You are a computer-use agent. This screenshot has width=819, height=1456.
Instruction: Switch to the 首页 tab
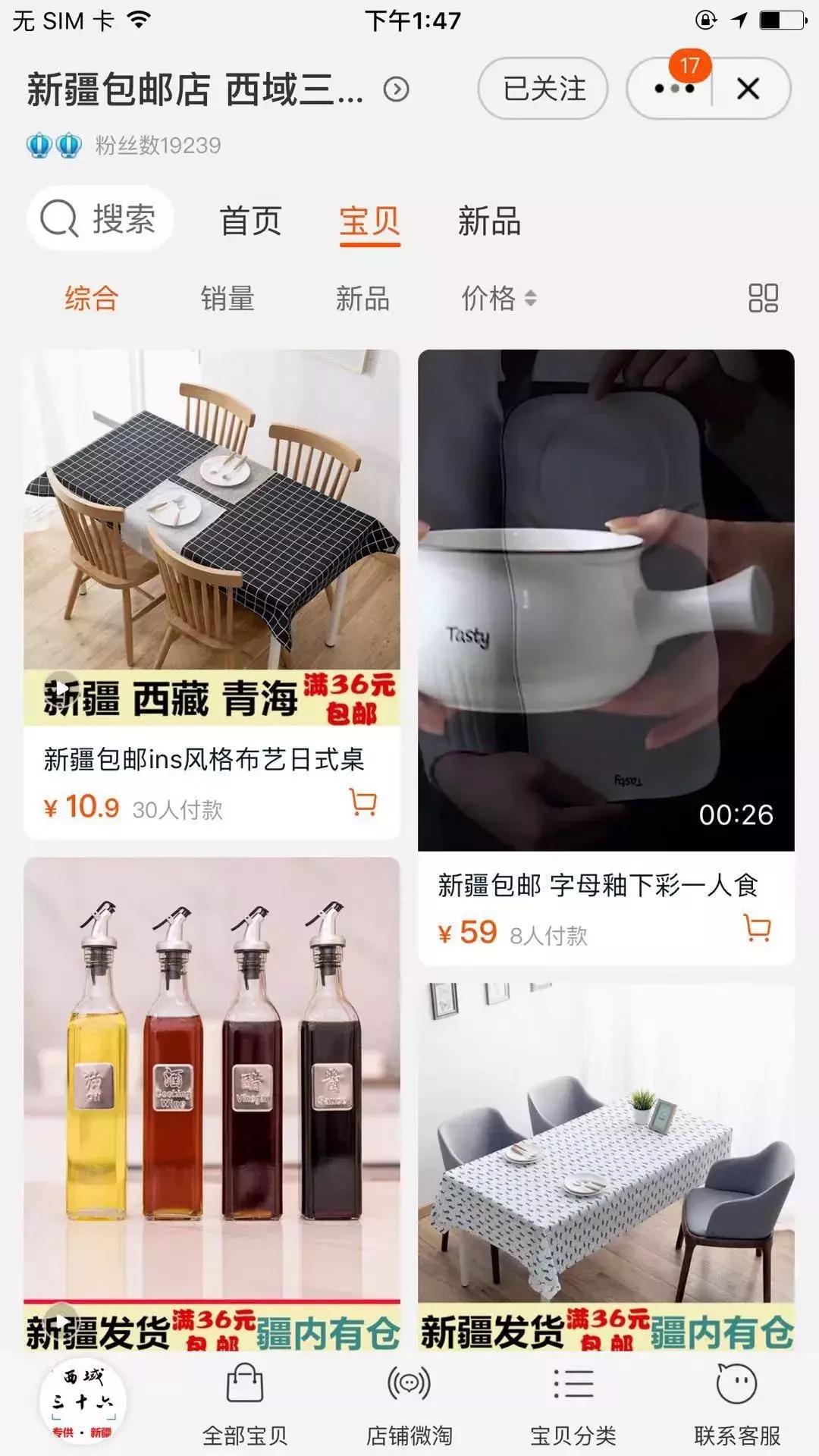250,221
